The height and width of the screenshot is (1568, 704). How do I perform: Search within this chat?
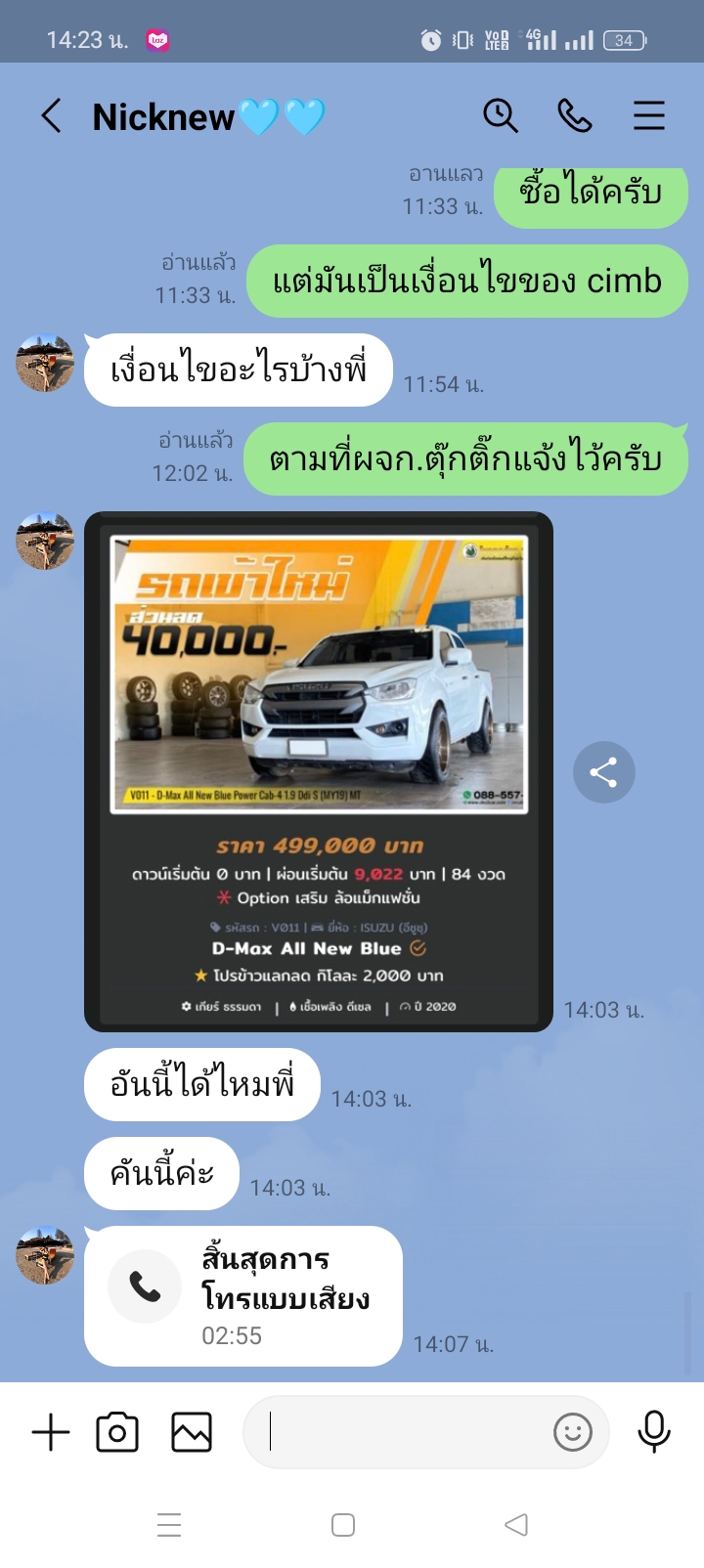[x=501, y=116]
